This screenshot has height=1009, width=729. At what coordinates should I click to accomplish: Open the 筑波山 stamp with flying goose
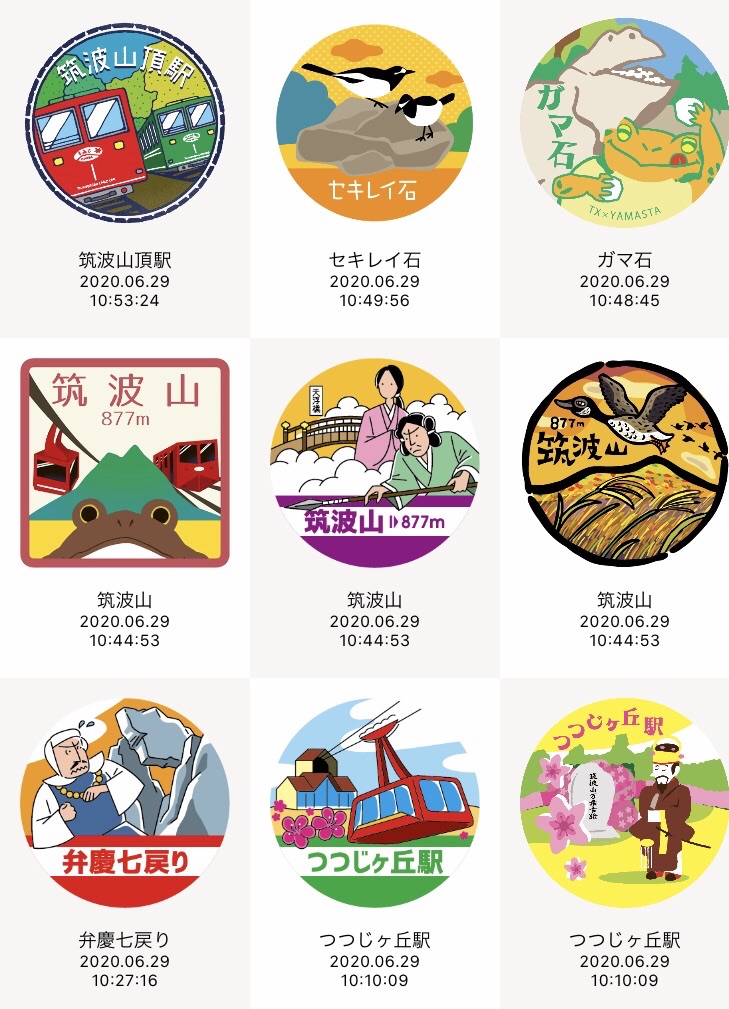point(624,463)
